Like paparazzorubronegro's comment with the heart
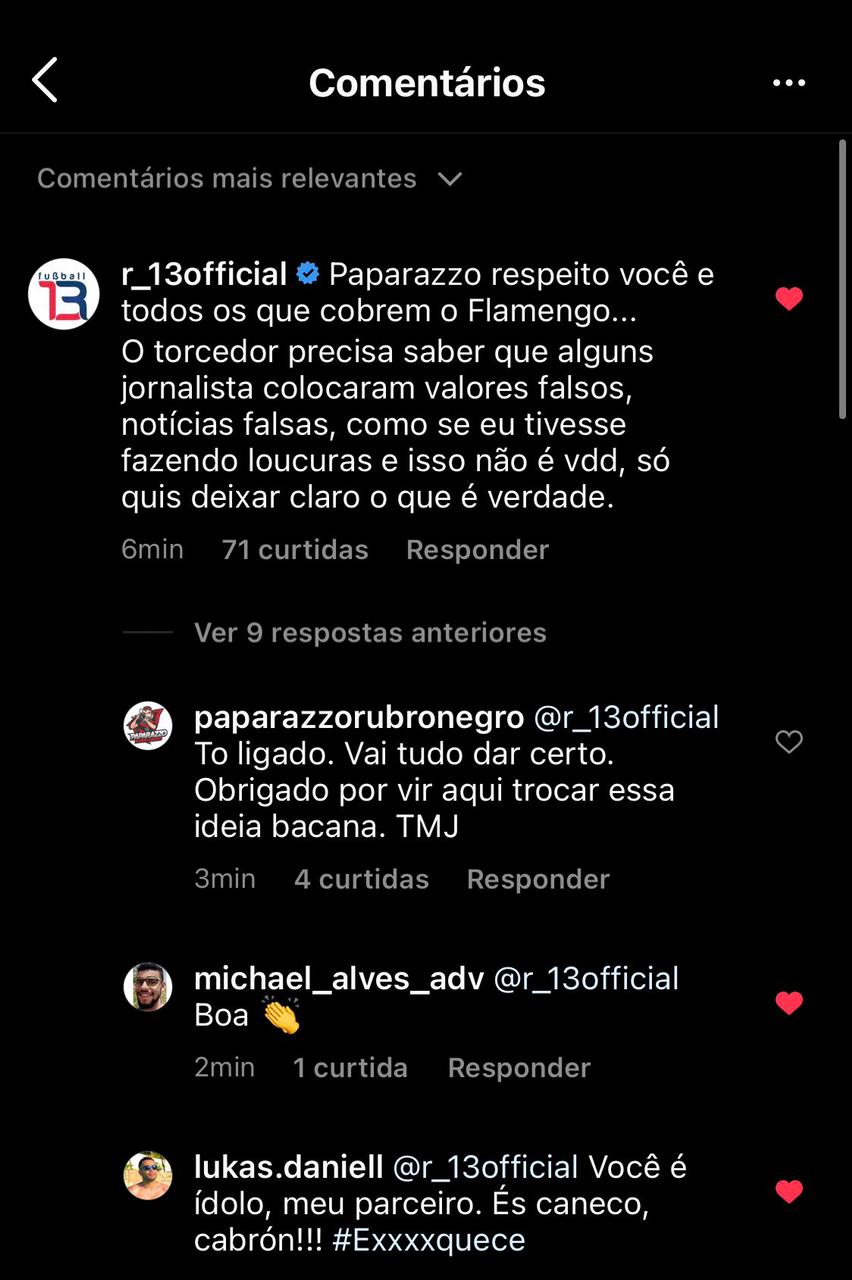The height and width of the screenshot is (1280, 852). point(789,742)
